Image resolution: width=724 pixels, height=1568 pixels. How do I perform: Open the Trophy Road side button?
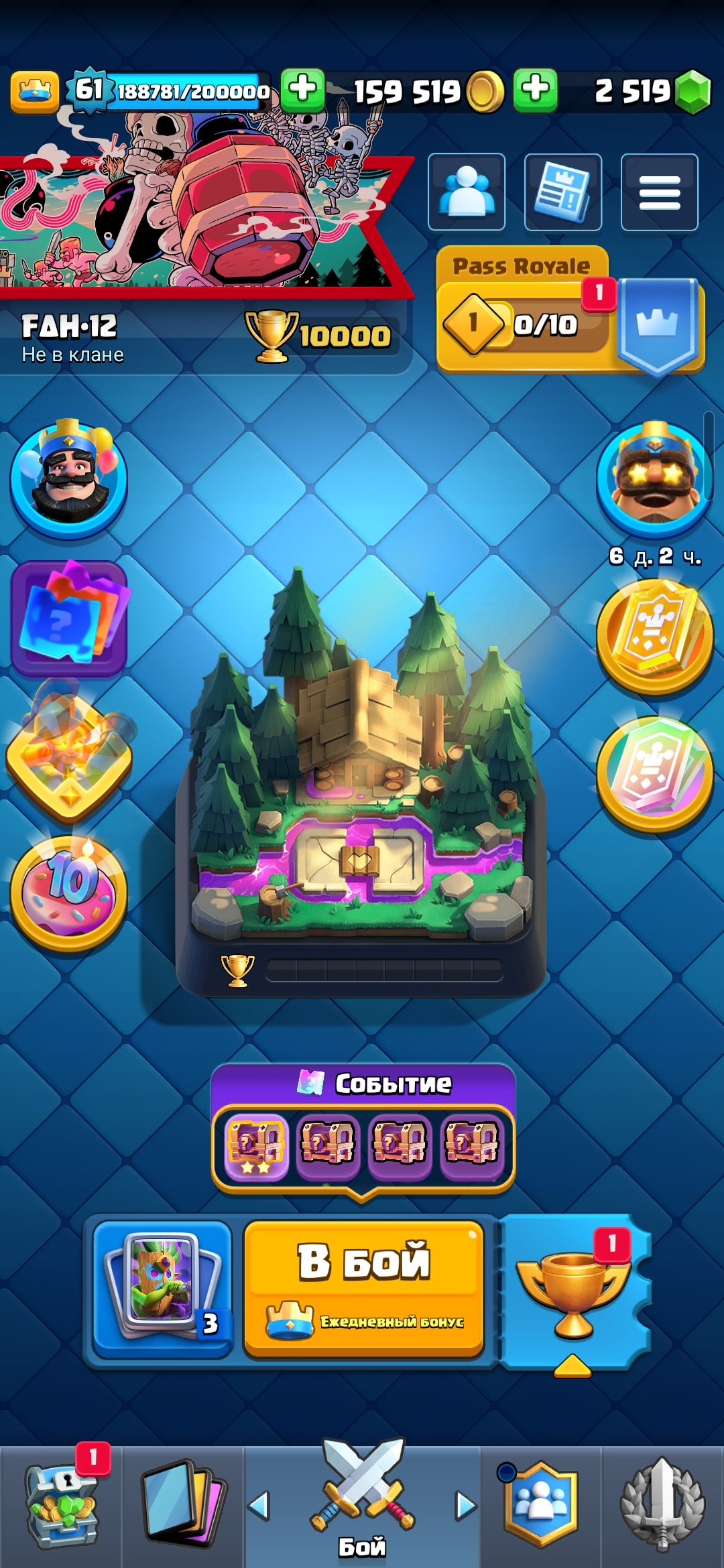tap(575, 1290)
